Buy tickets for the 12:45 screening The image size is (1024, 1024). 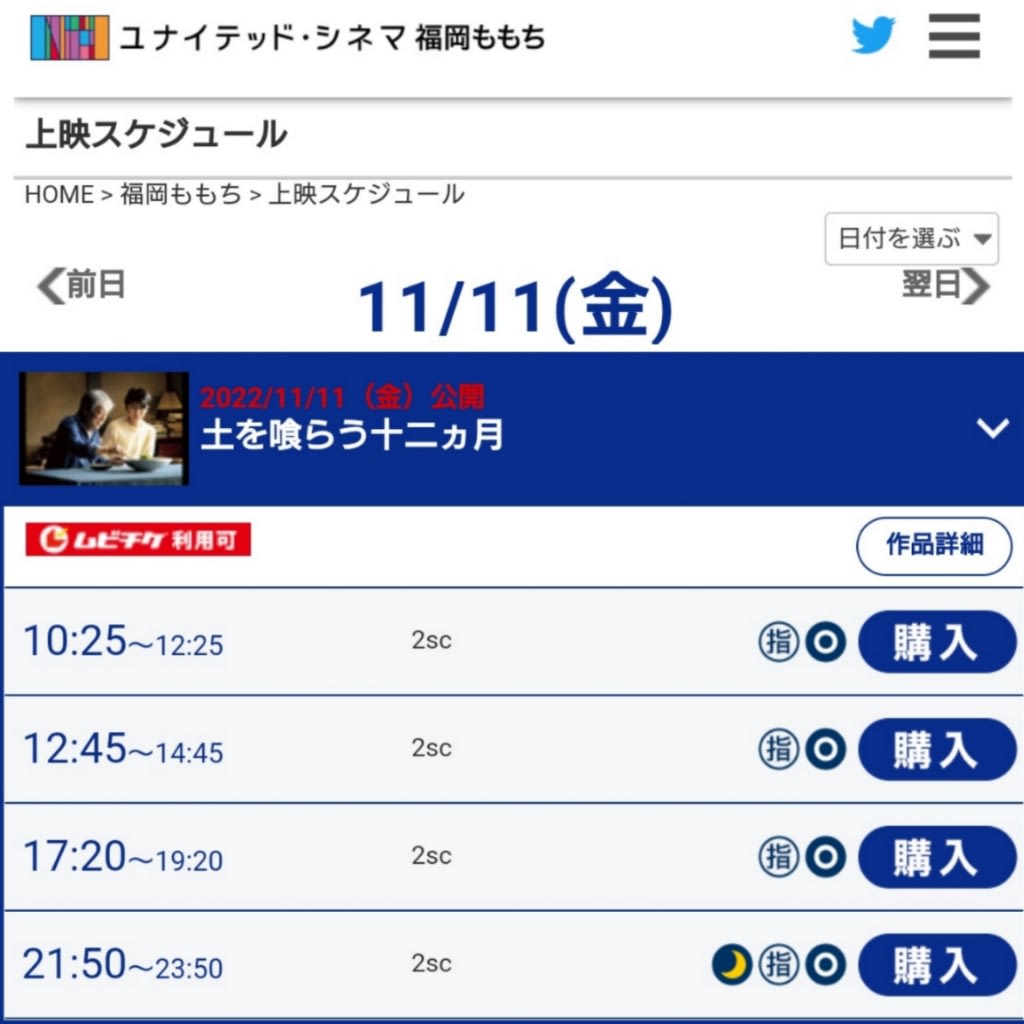coord(937,749)
